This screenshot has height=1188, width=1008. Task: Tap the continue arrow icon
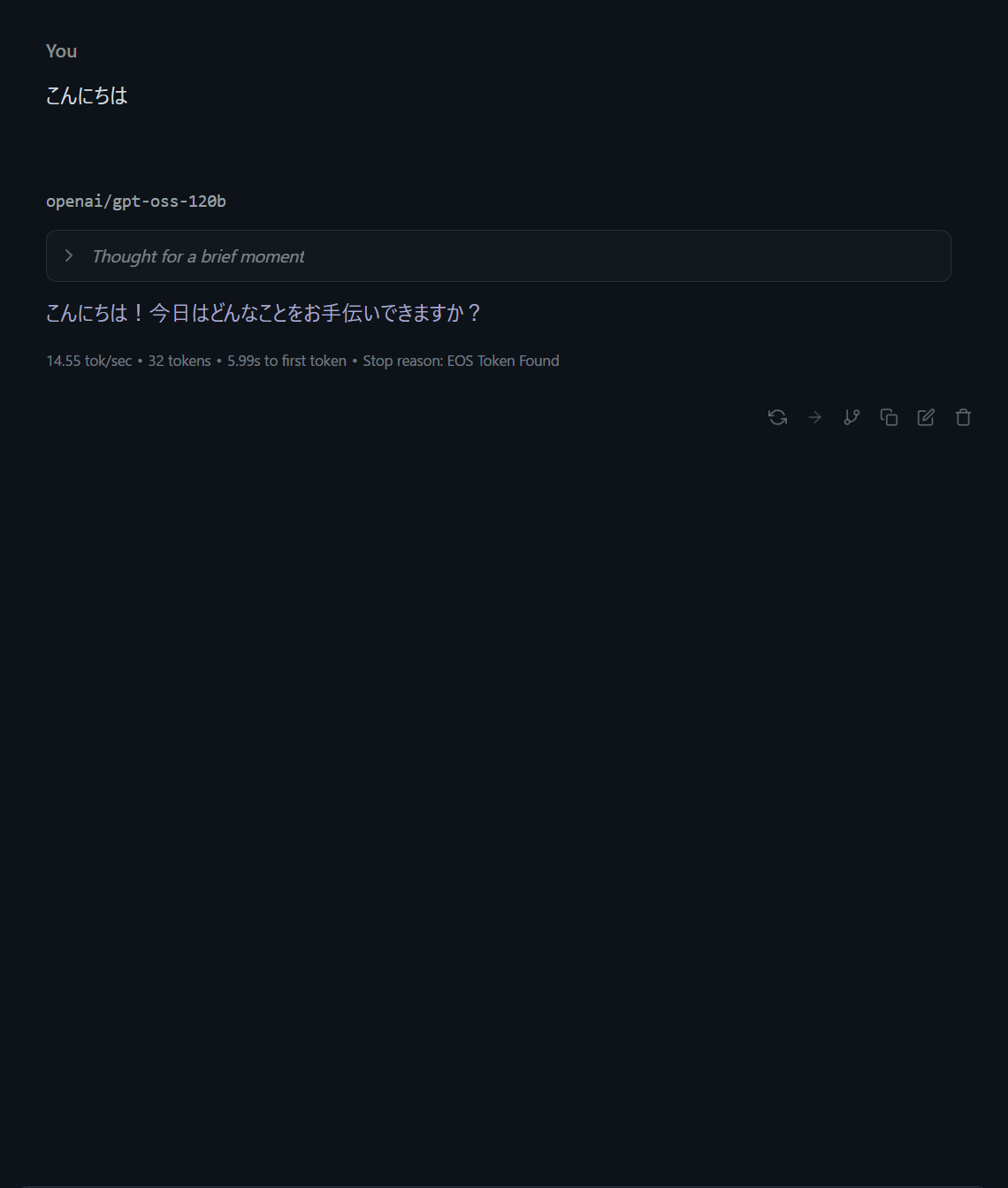(814, 417)
